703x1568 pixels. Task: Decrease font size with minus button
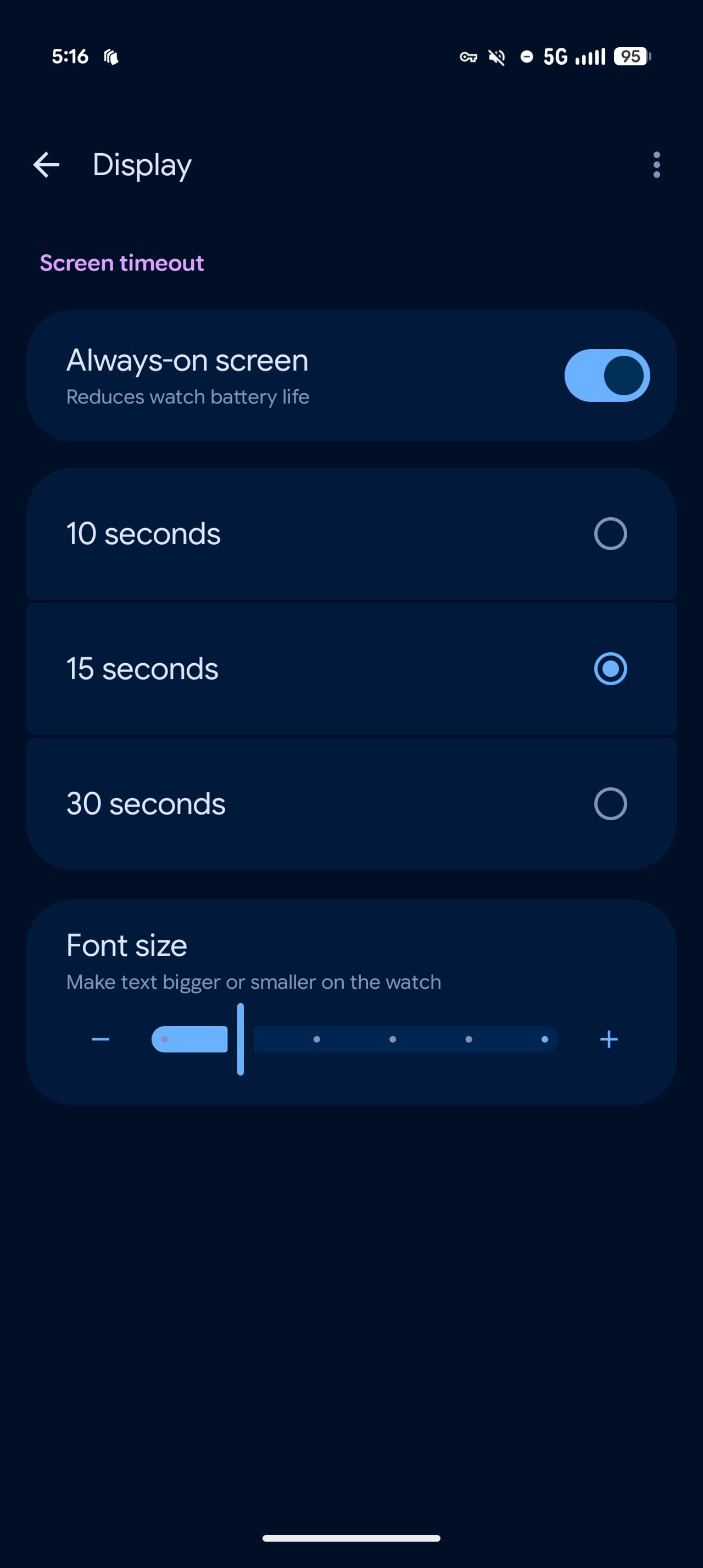[101, 1039]
